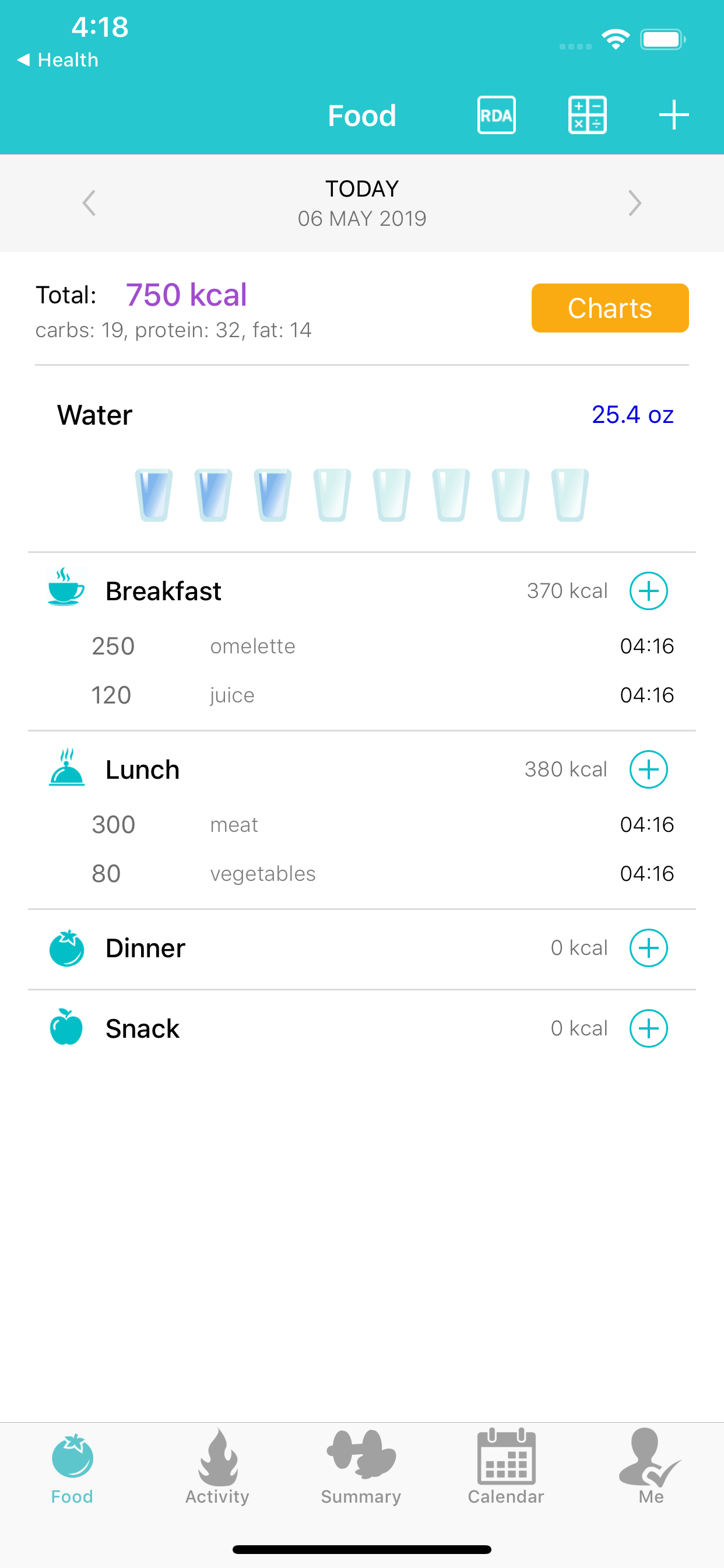
Task: Add a food item to Dinner
Action: pyautogui.click(x=649, y=947)
